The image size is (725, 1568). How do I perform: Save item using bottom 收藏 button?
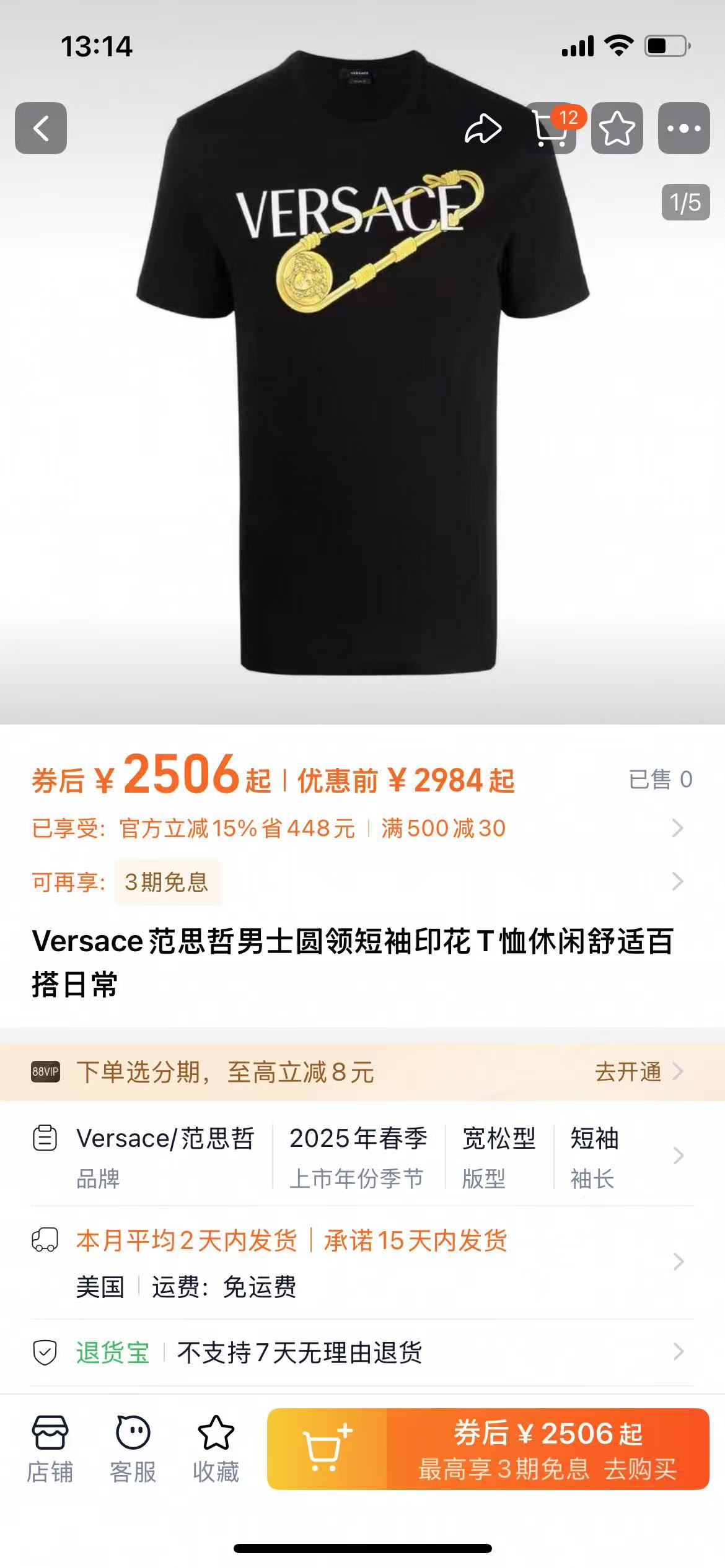(x=216, y=1449)
